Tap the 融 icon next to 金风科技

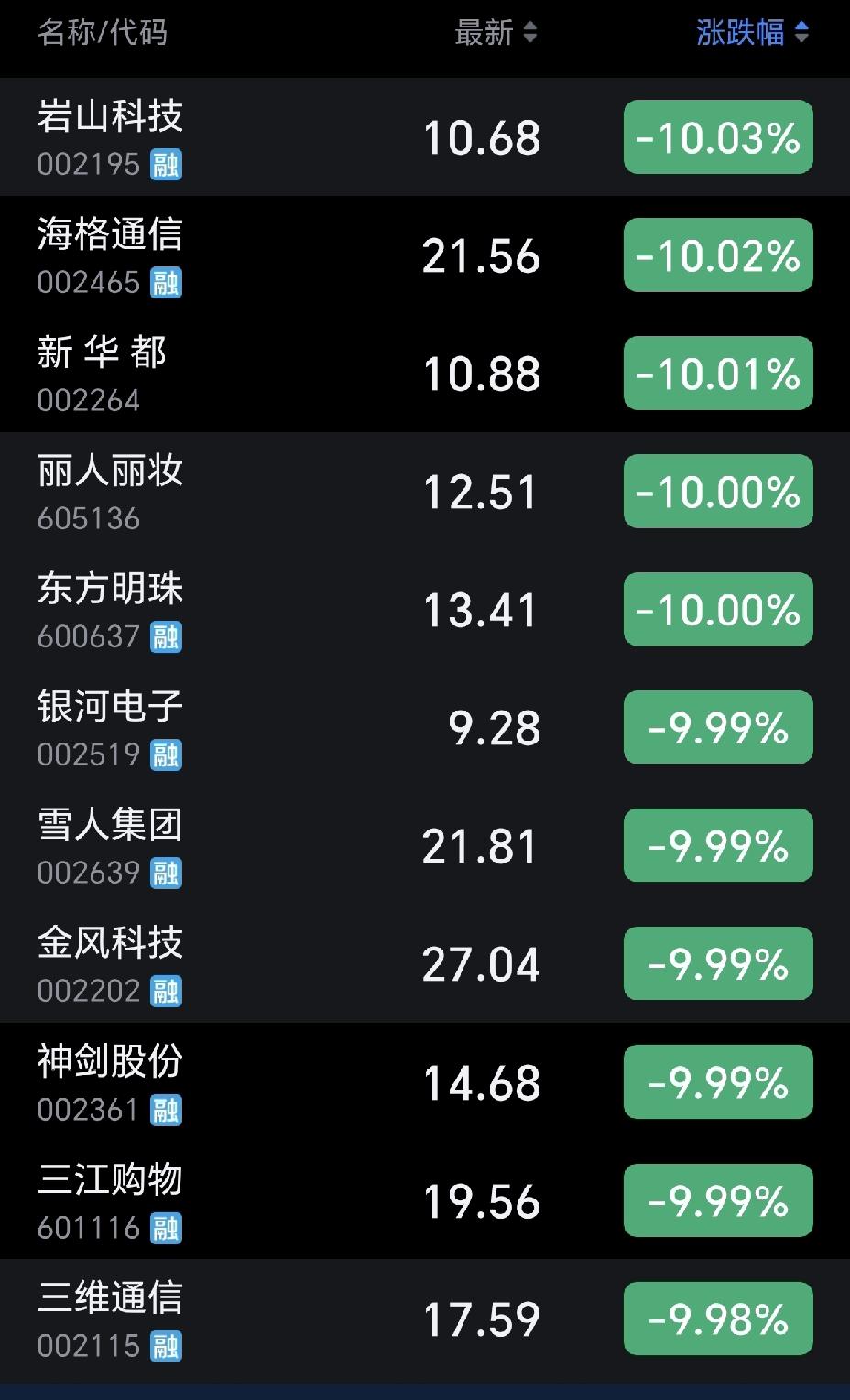pyautogui.click(x=169, y=991)
